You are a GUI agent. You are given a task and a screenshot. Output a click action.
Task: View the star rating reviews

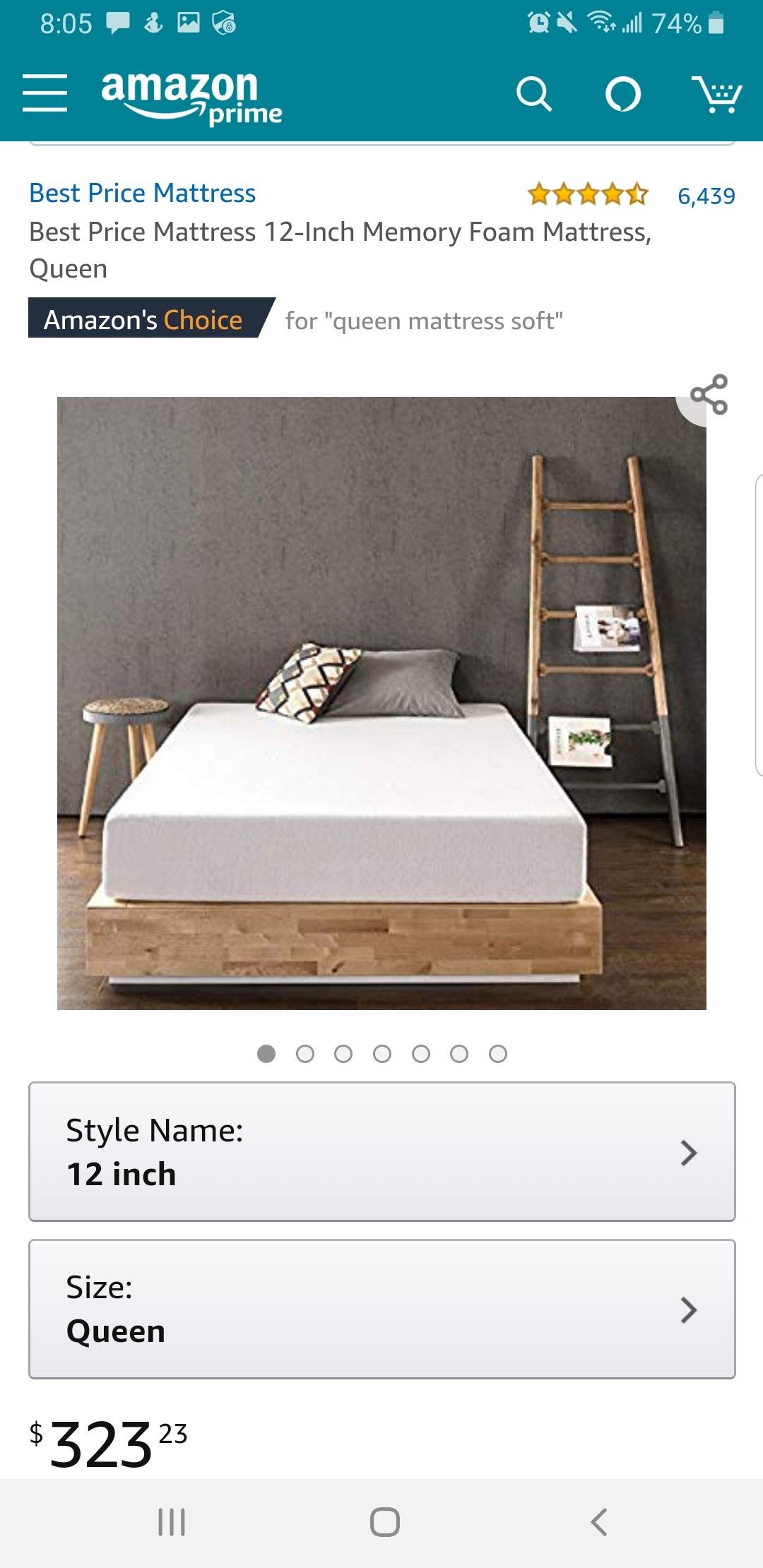pos(587,194)
